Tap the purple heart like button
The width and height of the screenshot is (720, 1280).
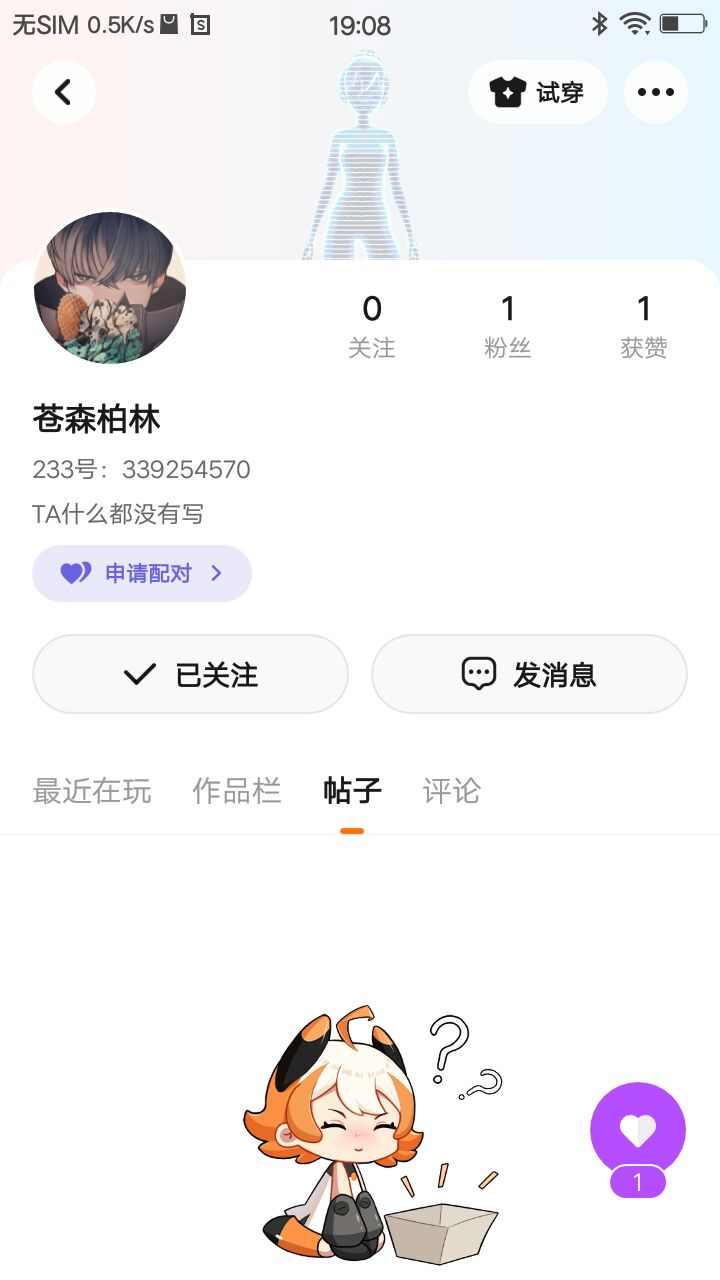pyautogui.click(x=638, y=1130)
